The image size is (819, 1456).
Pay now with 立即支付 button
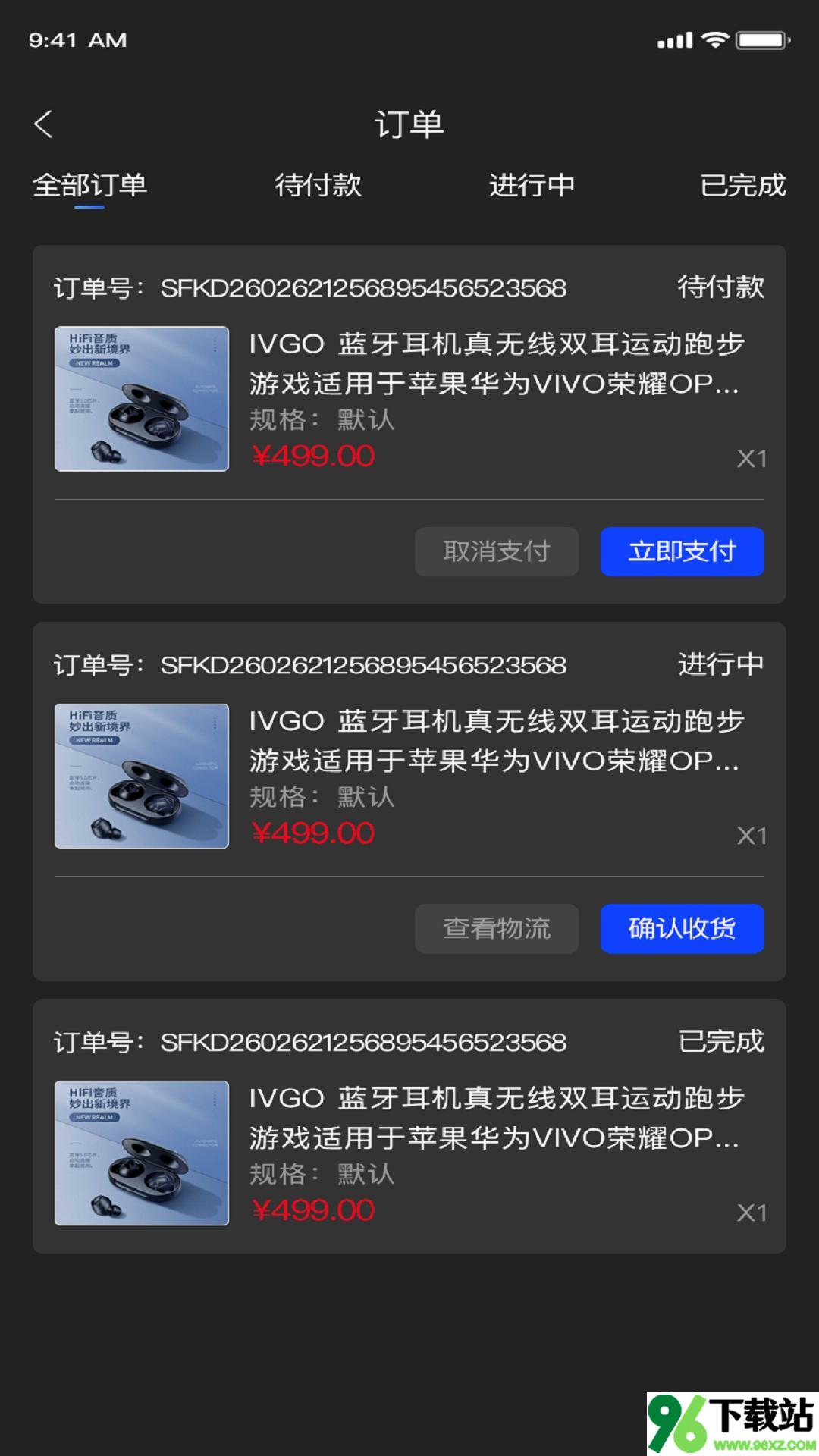pos(682,551)
